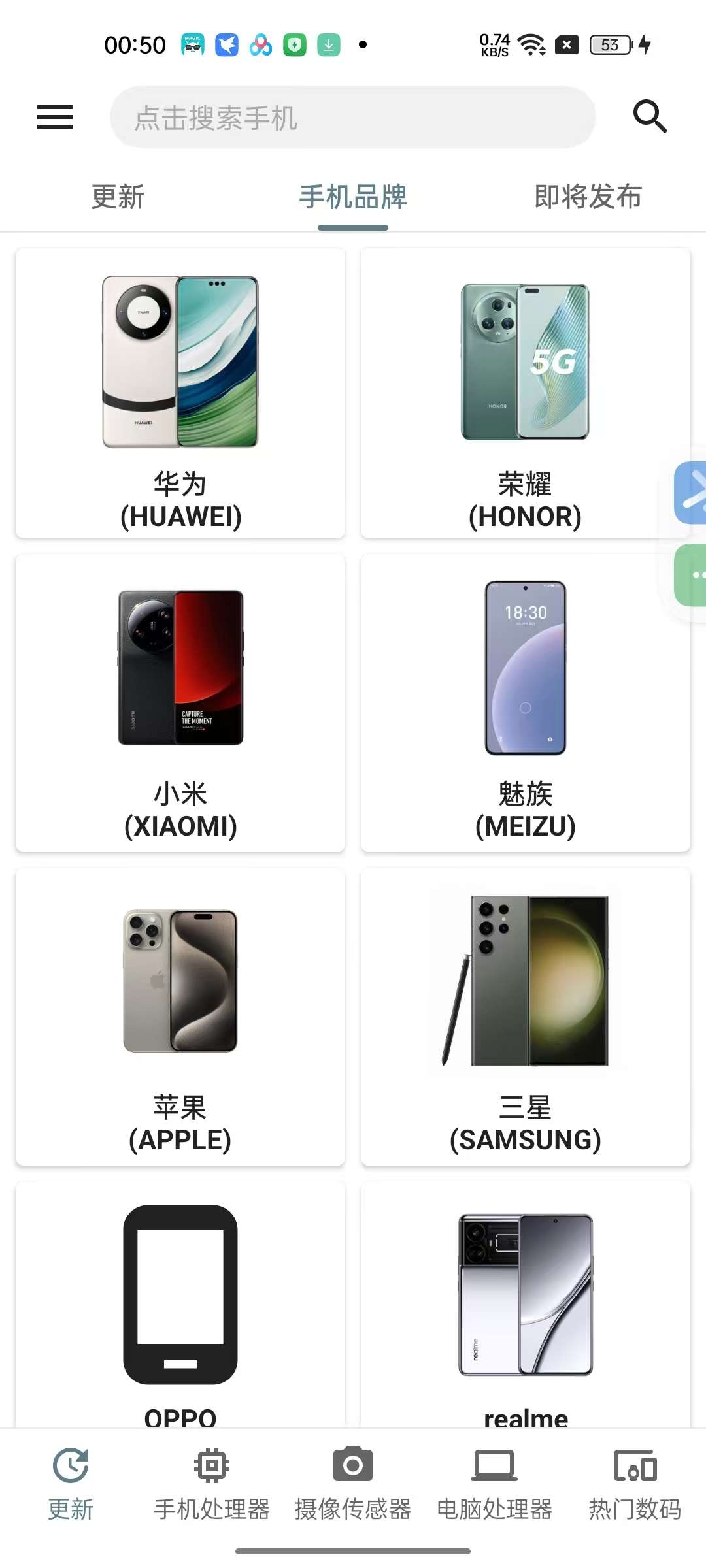Switch to the 即将发布 tab
Image resolution: width=706 pixels, height=1568 pixels.
[588, 197]
